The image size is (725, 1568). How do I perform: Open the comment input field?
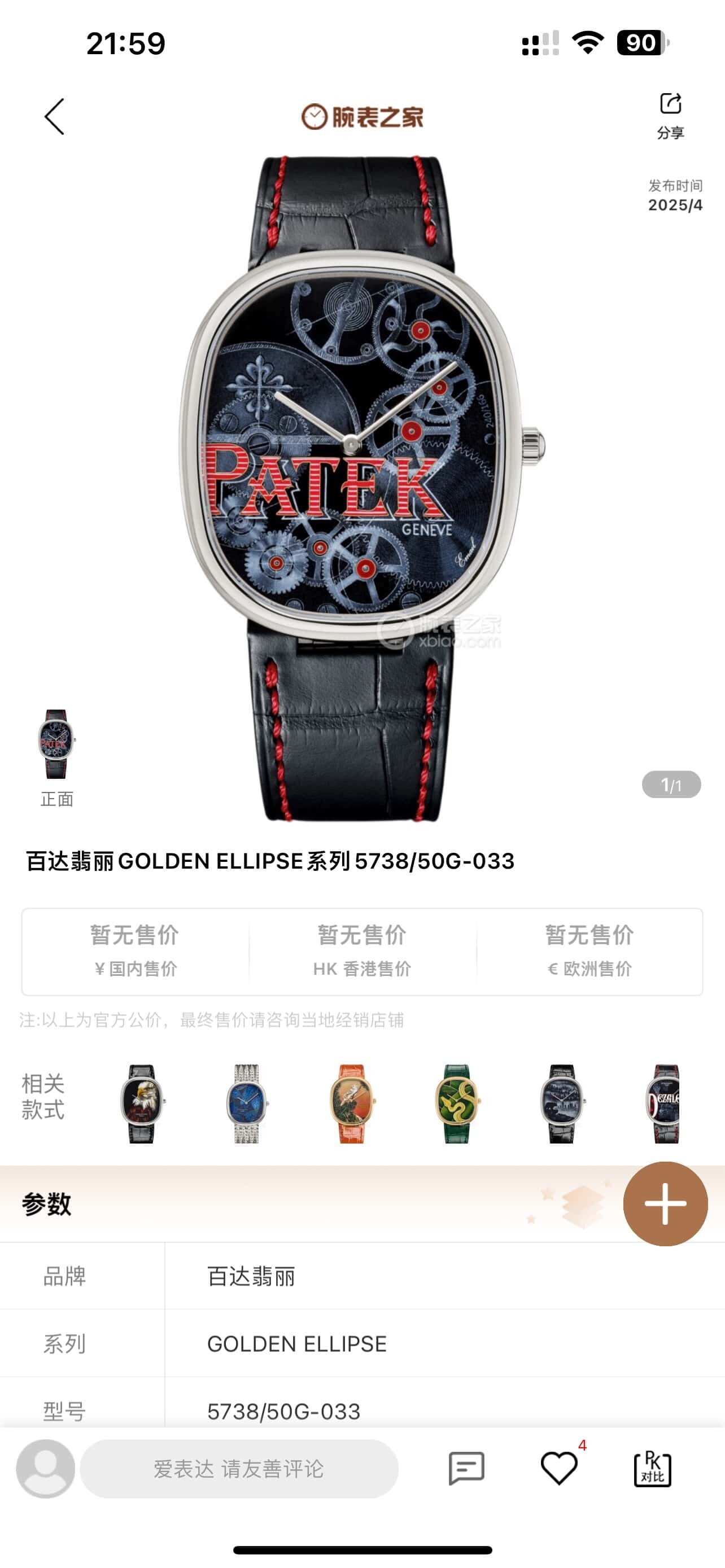pyautogui.click(x=239, y=1468)
